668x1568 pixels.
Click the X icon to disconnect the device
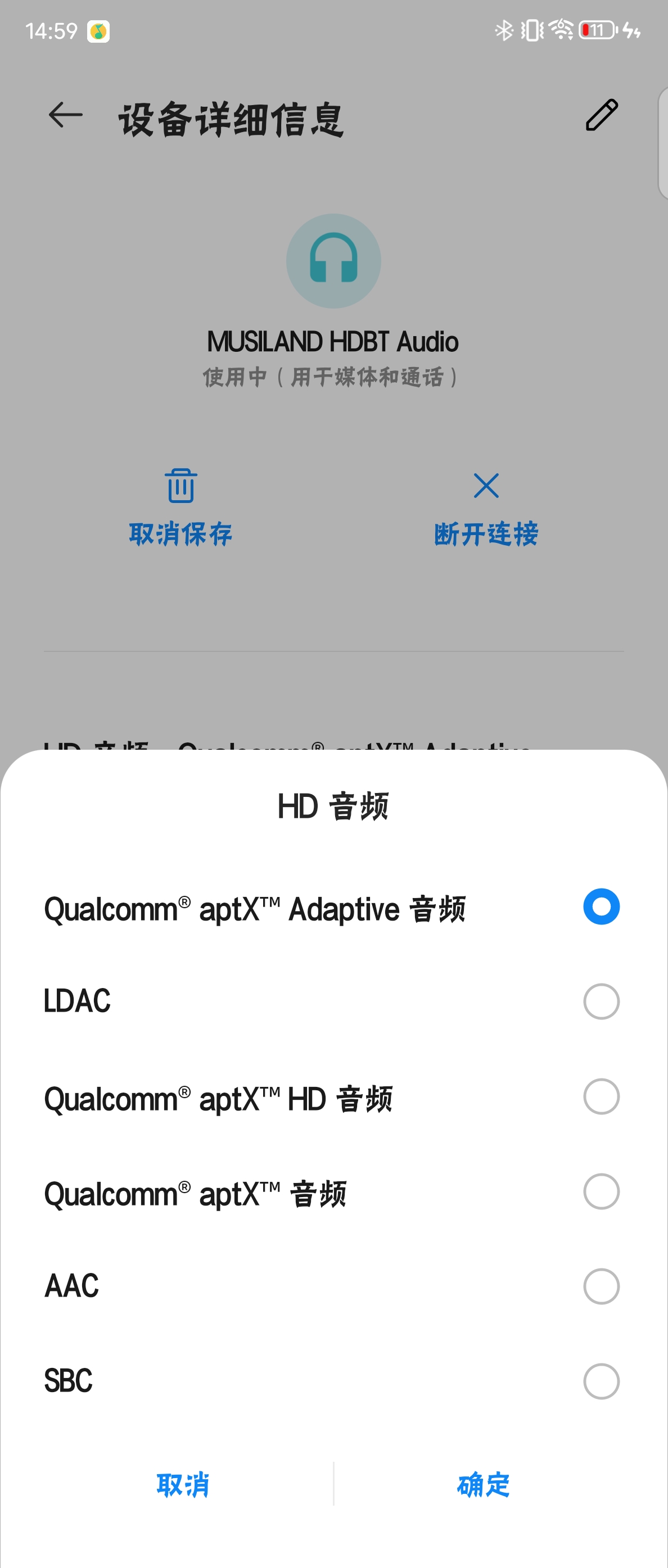click(485, 487)
